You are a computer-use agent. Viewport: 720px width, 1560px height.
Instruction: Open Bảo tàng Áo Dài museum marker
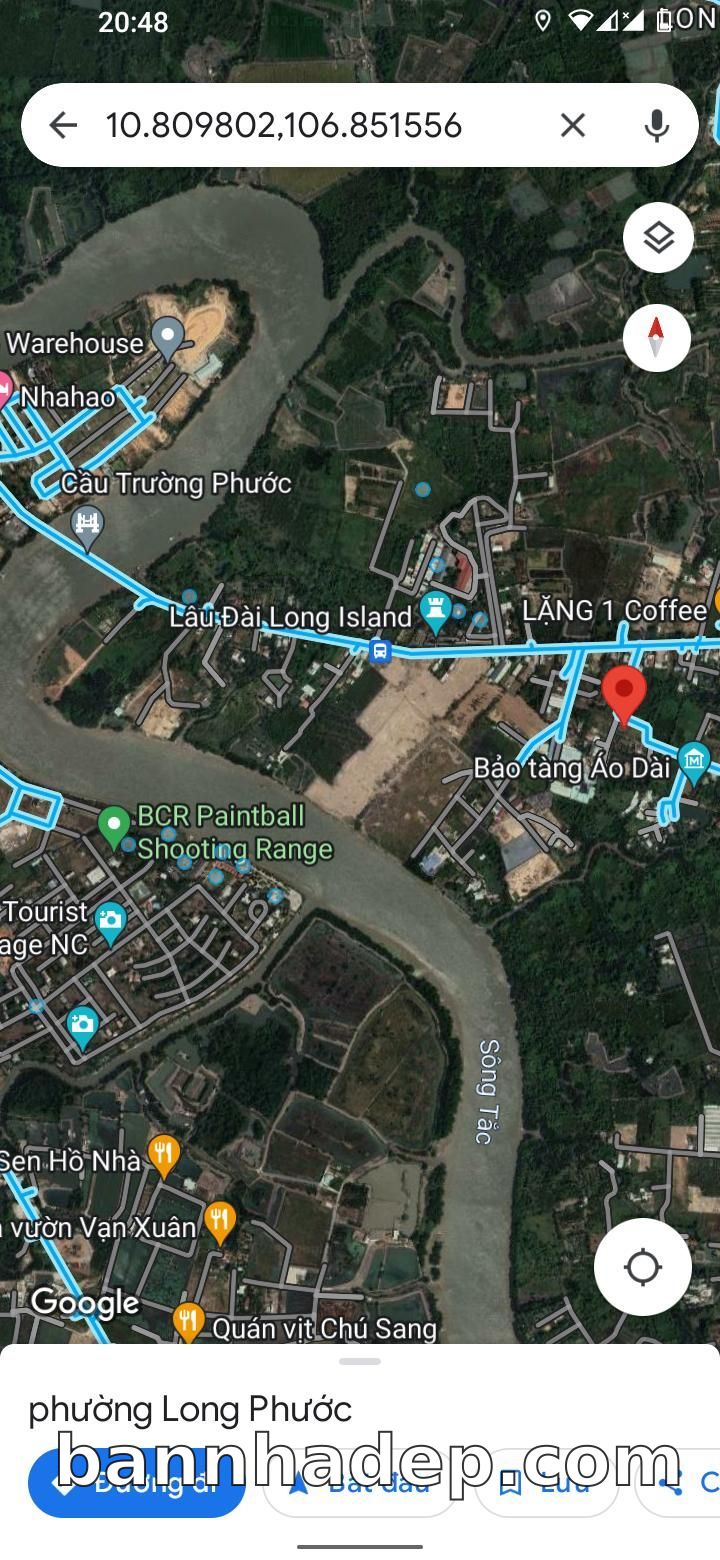(x=693, y=761)
